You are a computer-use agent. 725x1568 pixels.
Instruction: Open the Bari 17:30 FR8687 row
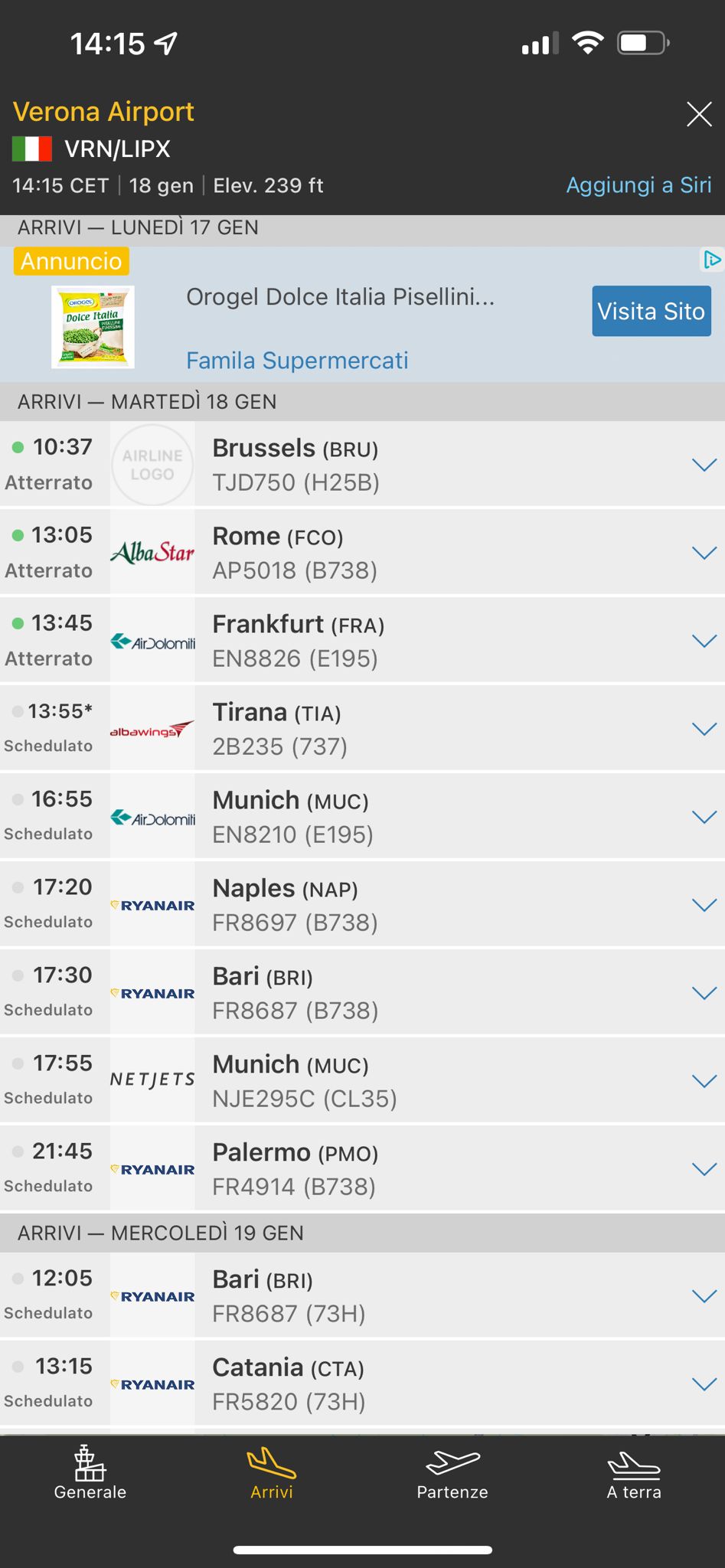point(362,992)
